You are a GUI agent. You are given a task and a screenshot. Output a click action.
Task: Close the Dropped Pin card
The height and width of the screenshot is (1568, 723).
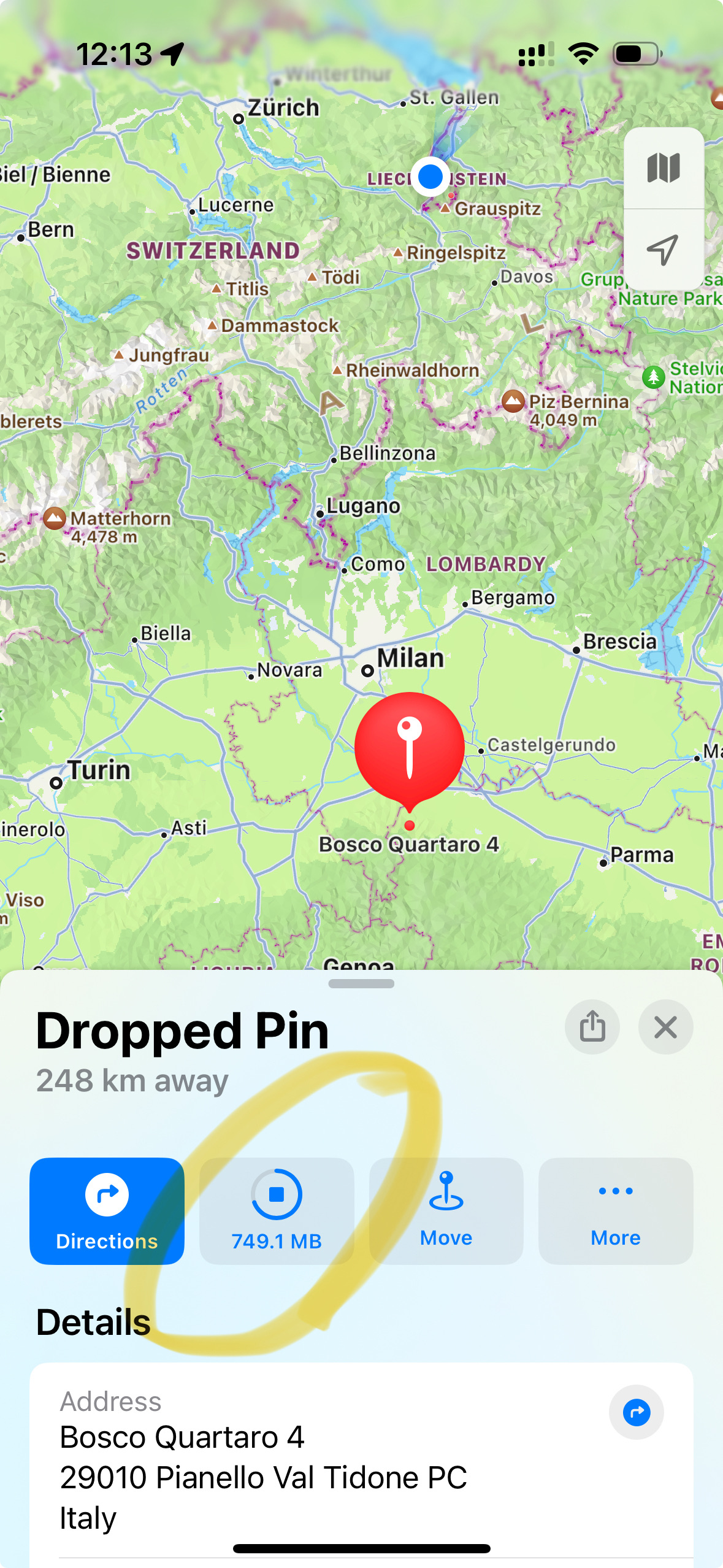665,1026
